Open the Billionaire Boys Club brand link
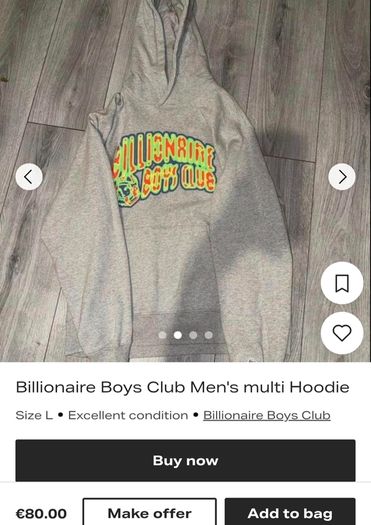The width and height of the screenshot is (371, 525). pyautogui.click(x=267, y=415)
